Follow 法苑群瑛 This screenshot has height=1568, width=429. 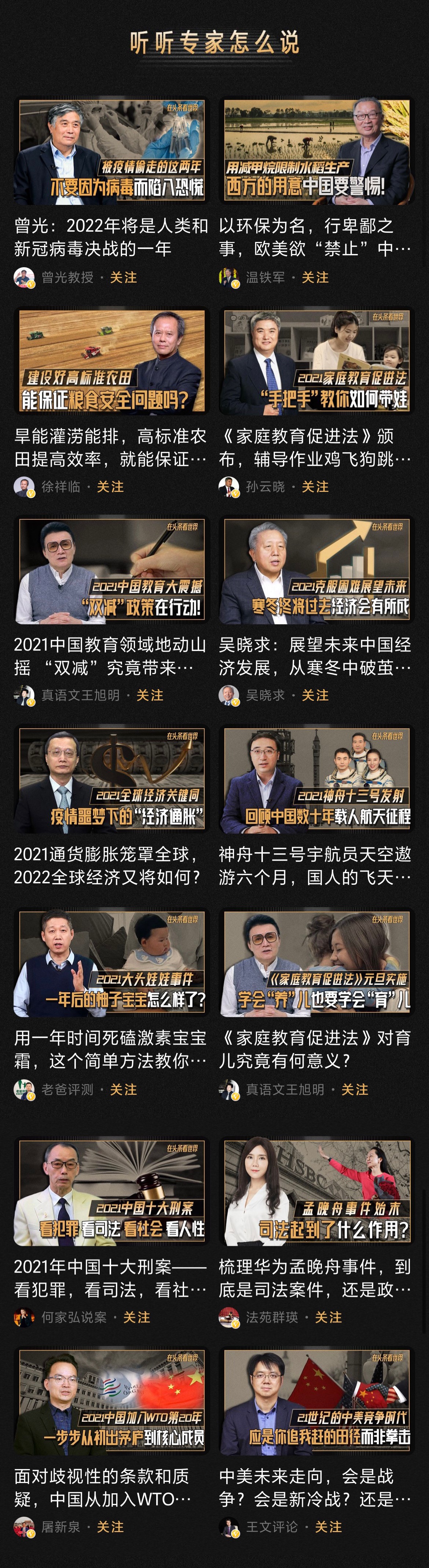[329, 1317]
